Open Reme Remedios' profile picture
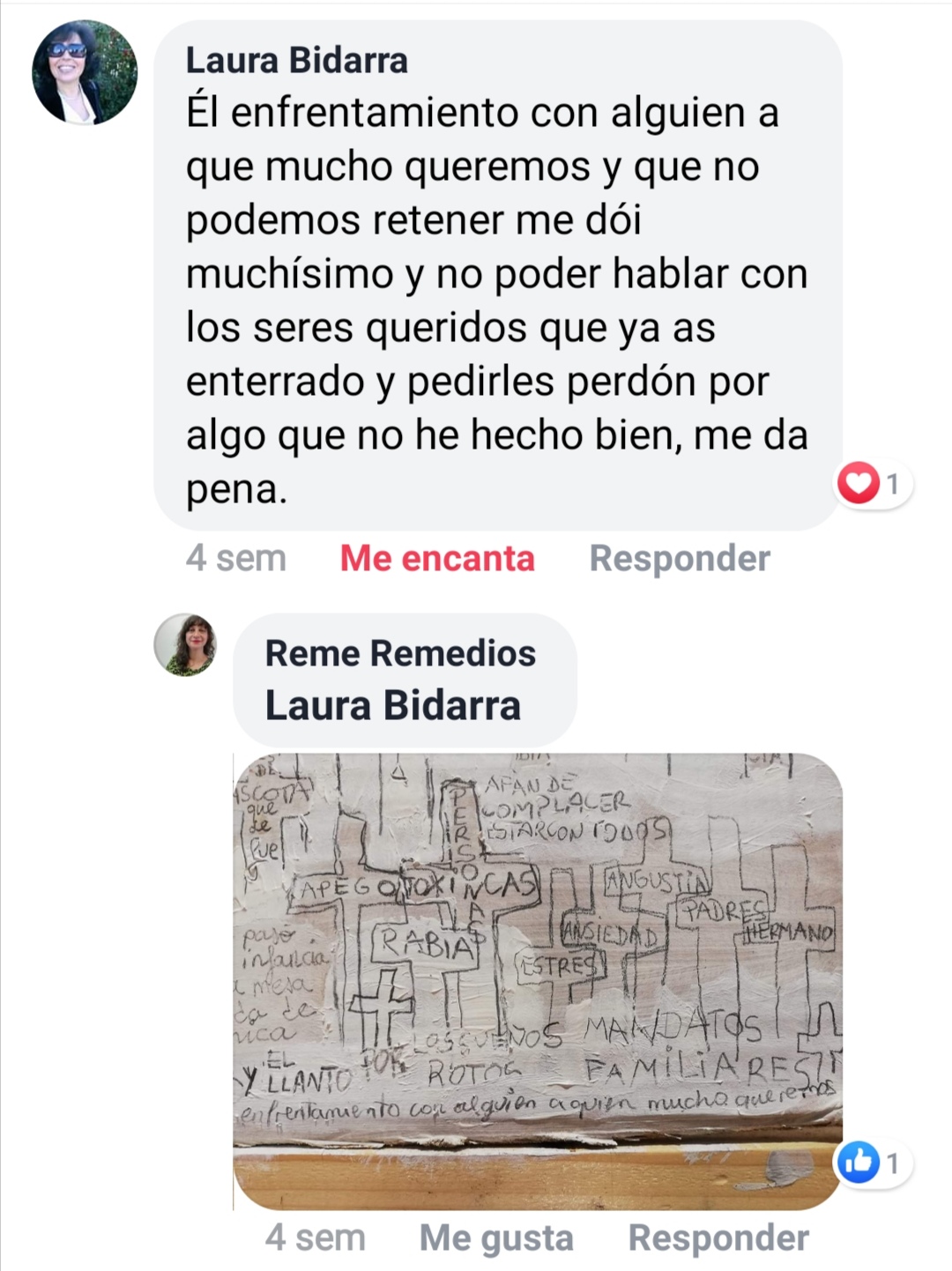The image size is (952, 1271). 185,645
